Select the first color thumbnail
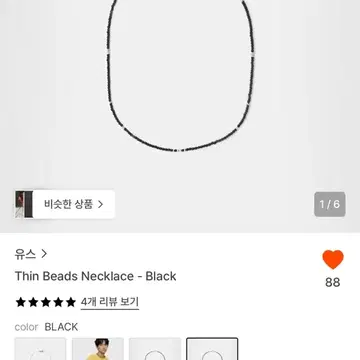Screen dimensions: 360x360 [x=40, y=349]
